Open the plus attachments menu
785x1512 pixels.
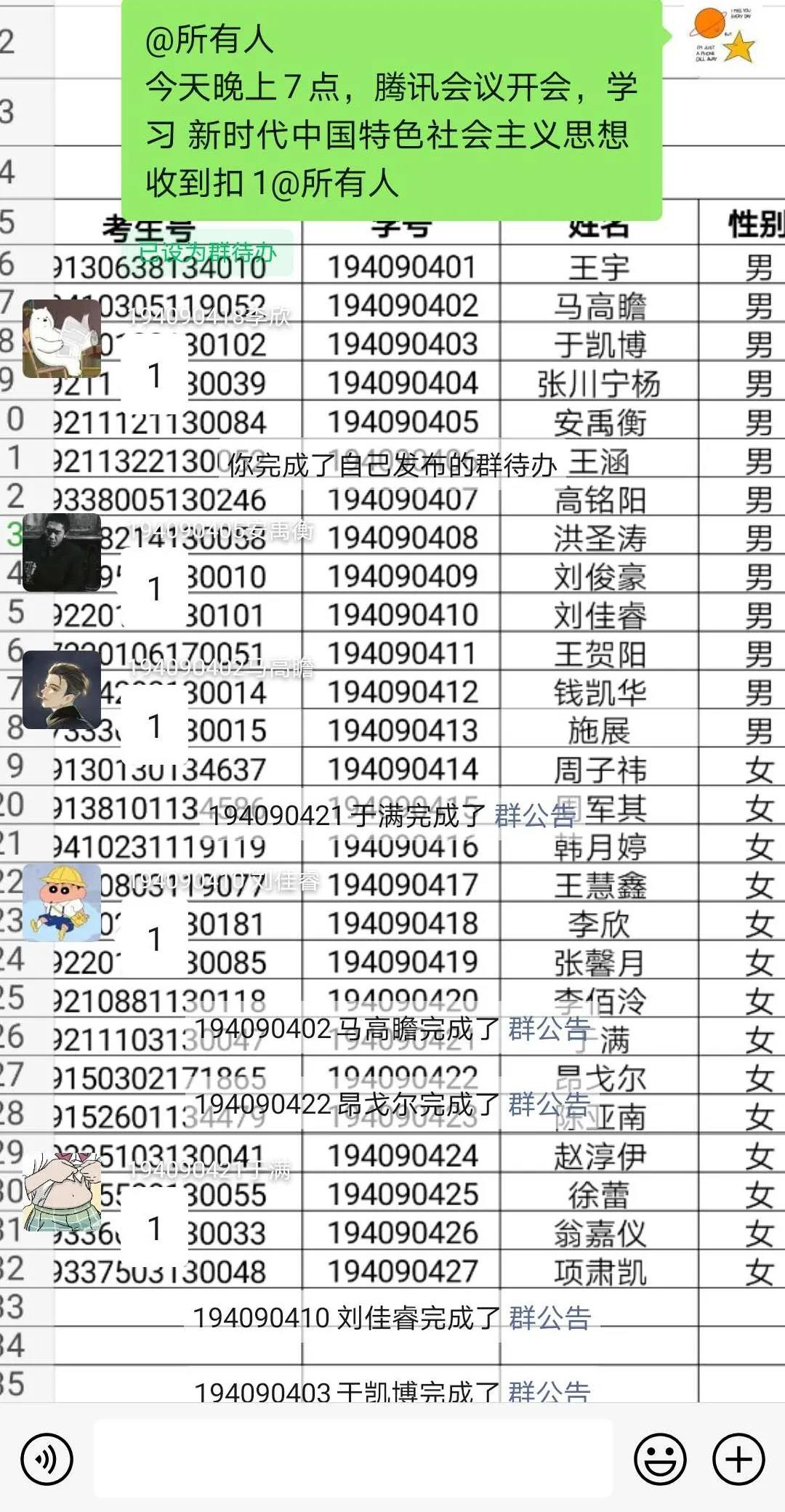[x=738, y=1459]
